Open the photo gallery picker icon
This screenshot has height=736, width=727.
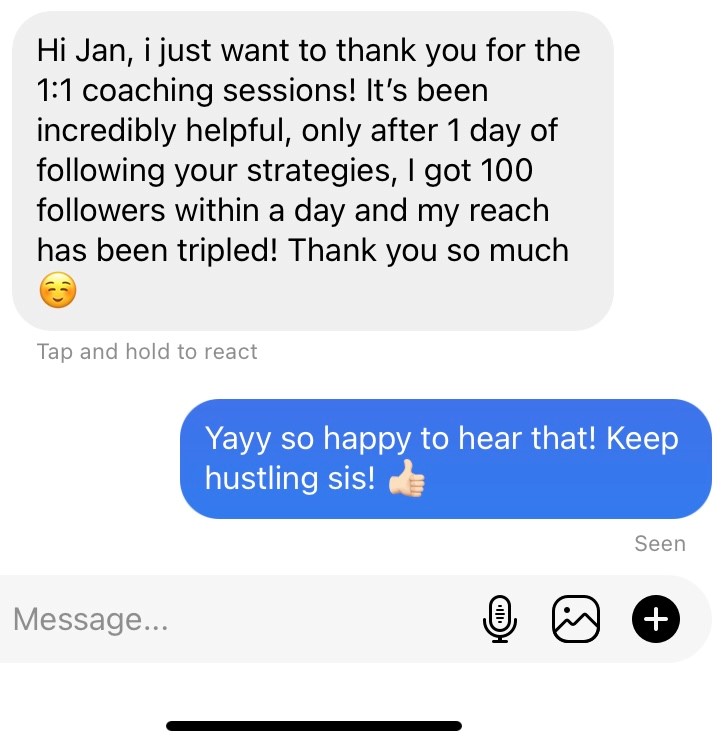(x=576, y=619)
